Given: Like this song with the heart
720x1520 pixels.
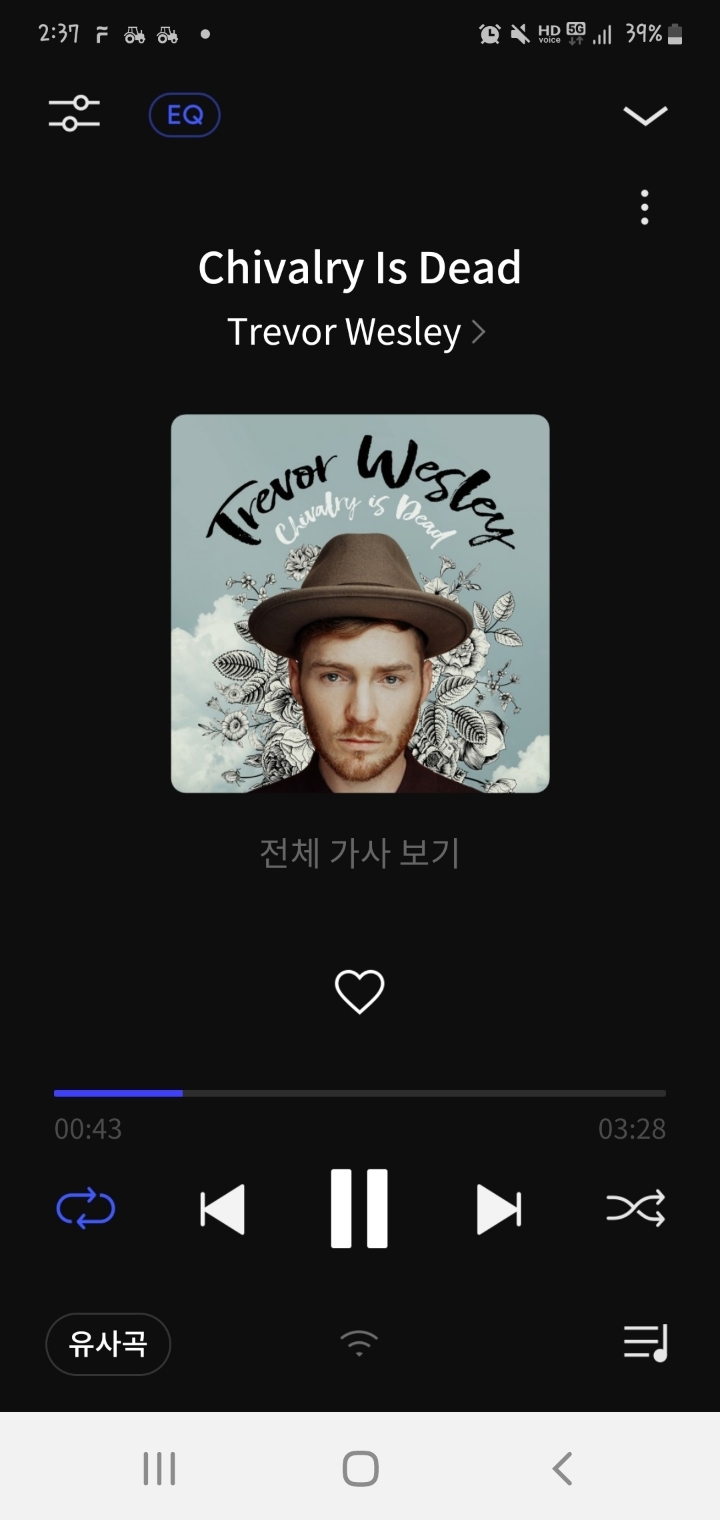Looking at the screenshot, I should click(359, 992).
